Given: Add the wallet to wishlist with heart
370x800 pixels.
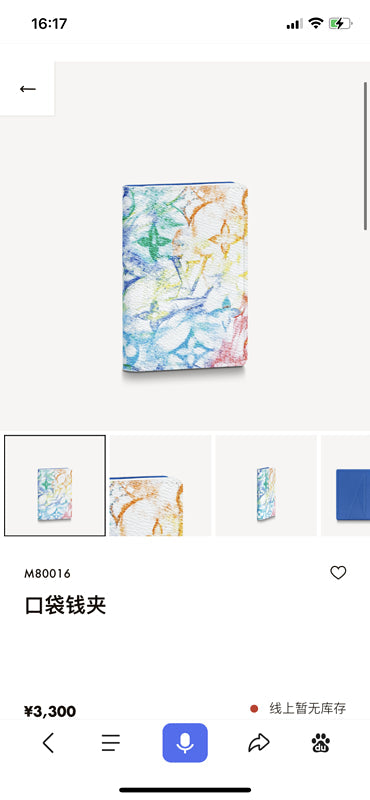Looking at the screenshot, I should tap(338, 573).
